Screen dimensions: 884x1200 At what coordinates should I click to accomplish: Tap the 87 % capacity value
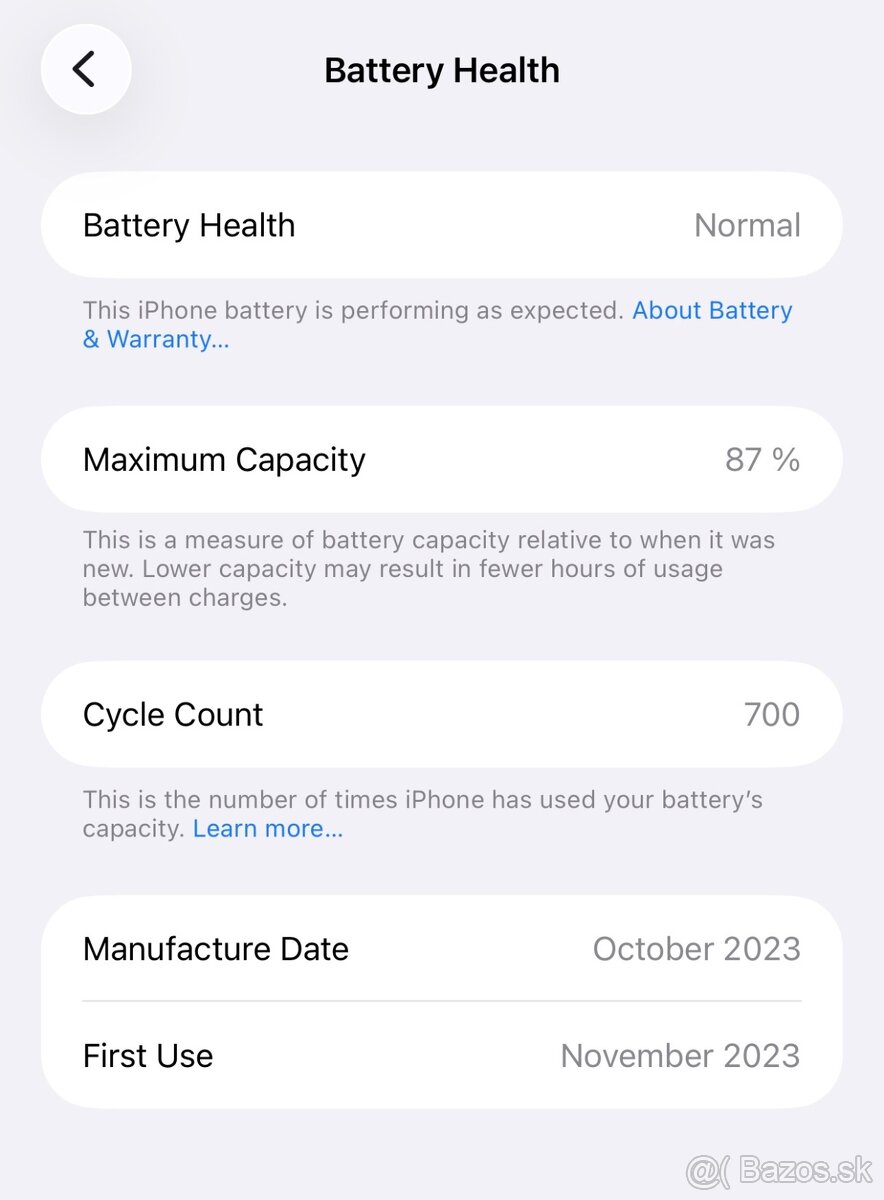pos(763,459)
